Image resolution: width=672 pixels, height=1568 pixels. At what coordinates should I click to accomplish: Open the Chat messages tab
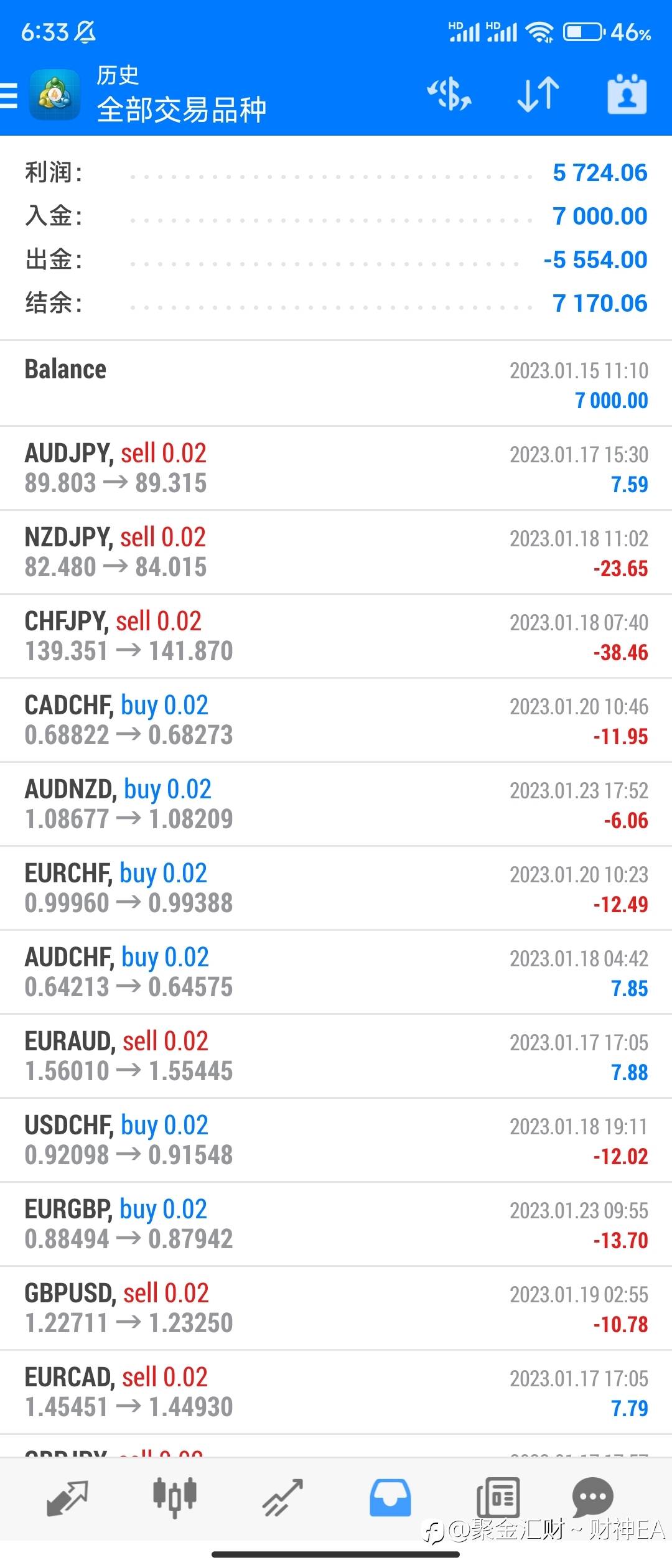(592, 1498)
